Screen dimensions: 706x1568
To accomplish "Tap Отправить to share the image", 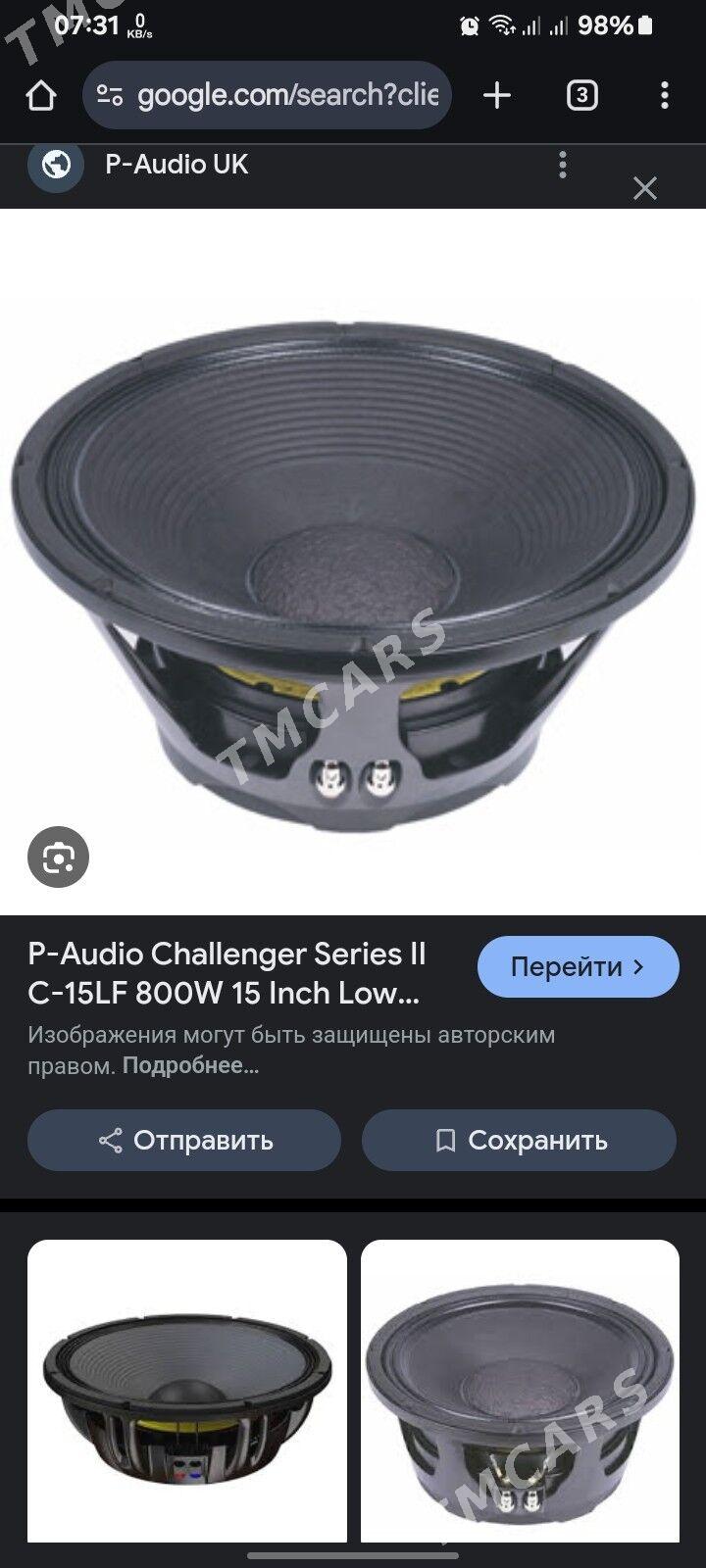I will (x=184, y=1141).
